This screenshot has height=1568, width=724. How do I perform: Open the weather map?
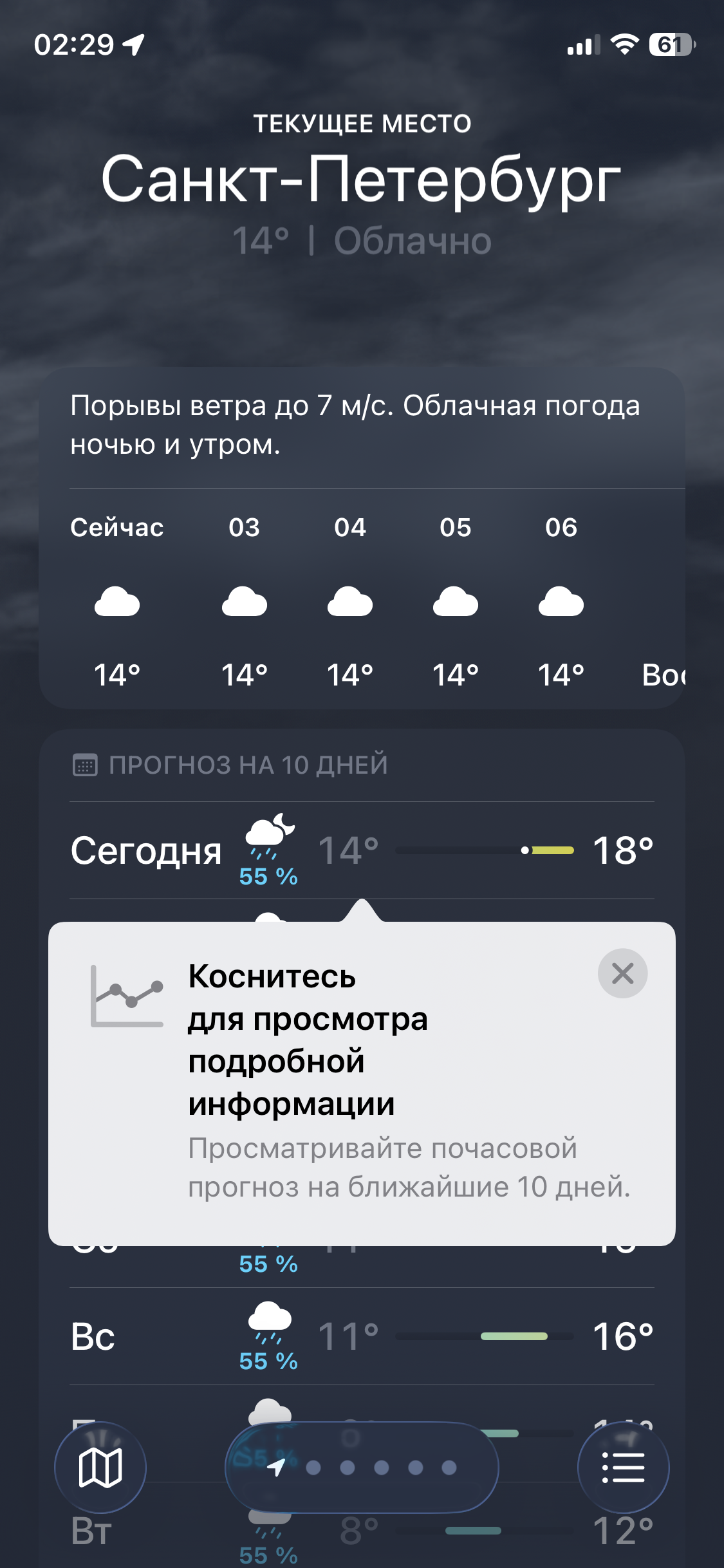(x=100, y=1468)
